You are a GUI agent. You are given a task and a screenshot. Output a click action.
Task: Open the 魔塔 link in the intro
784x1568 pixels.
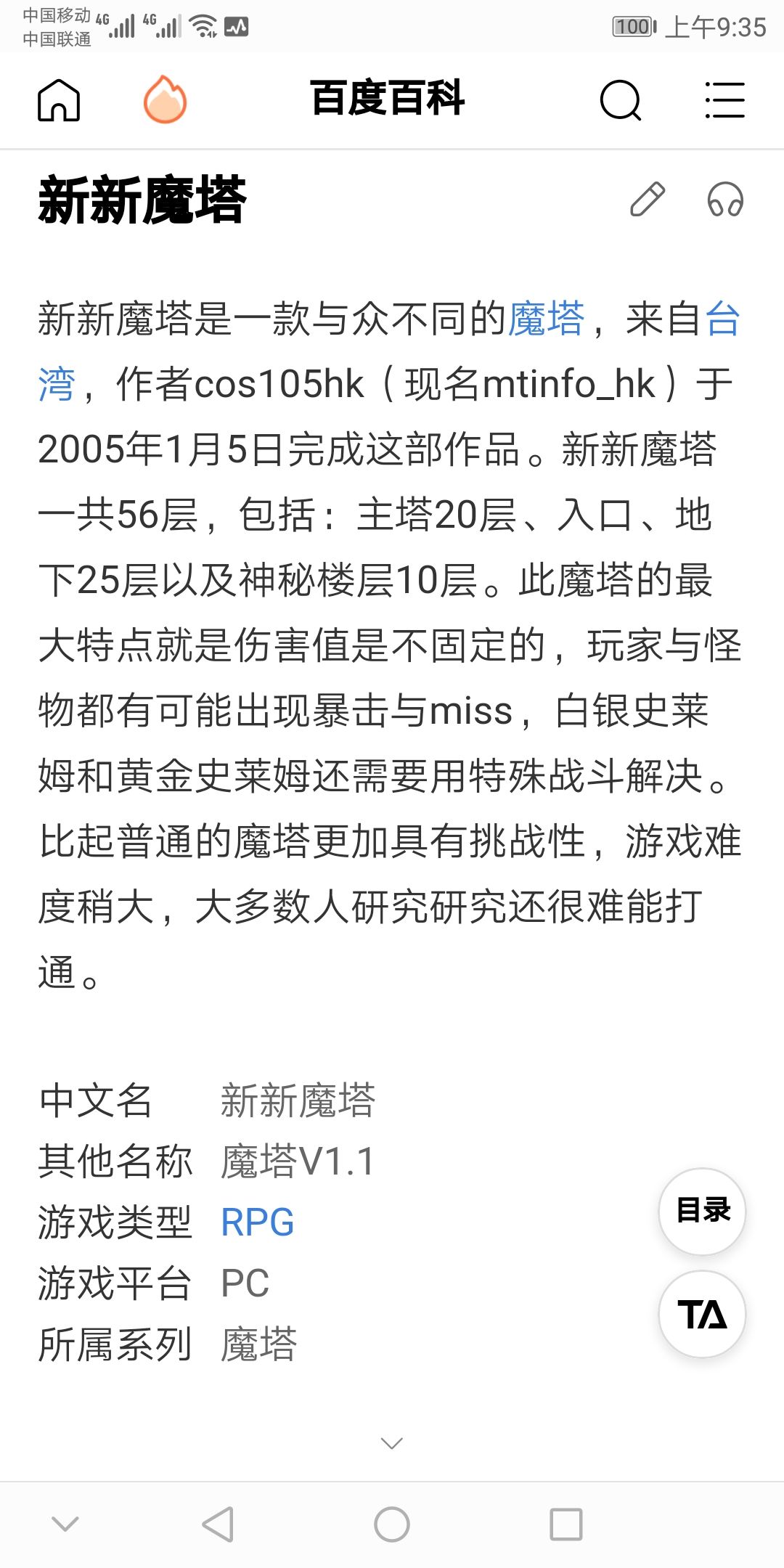point(547,319)
